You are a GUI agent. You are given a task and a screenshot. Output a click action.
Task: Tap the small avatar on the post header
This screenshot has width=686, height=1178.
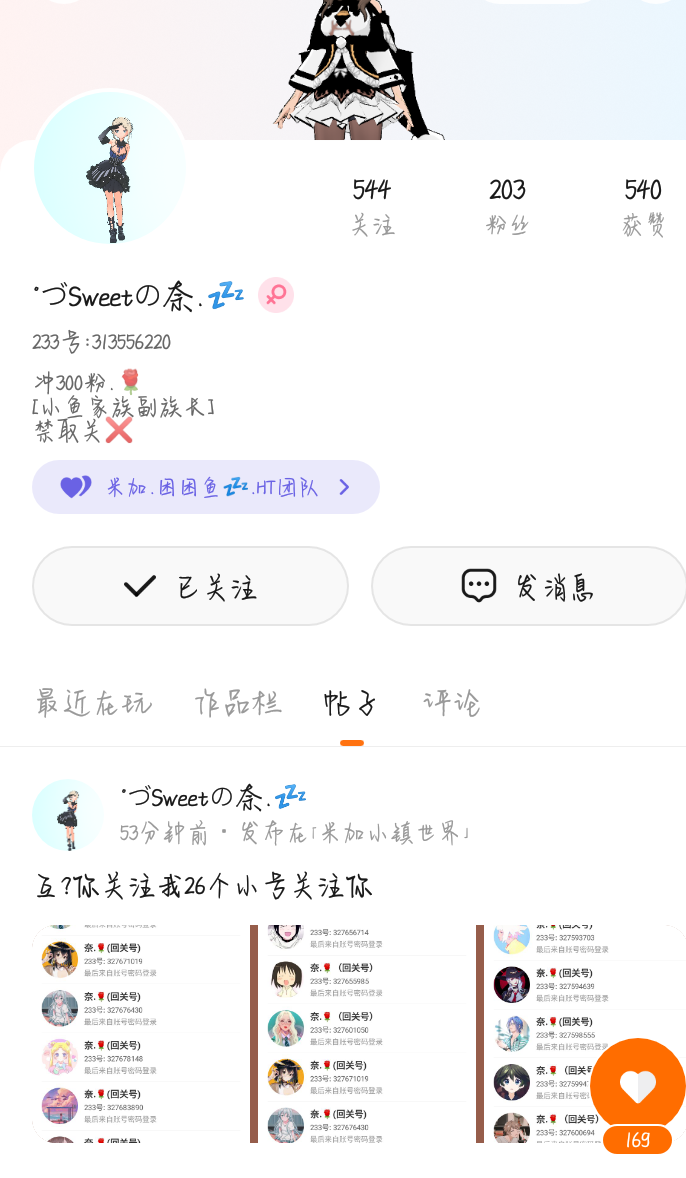pyautogui.click(x=68, y=815)
